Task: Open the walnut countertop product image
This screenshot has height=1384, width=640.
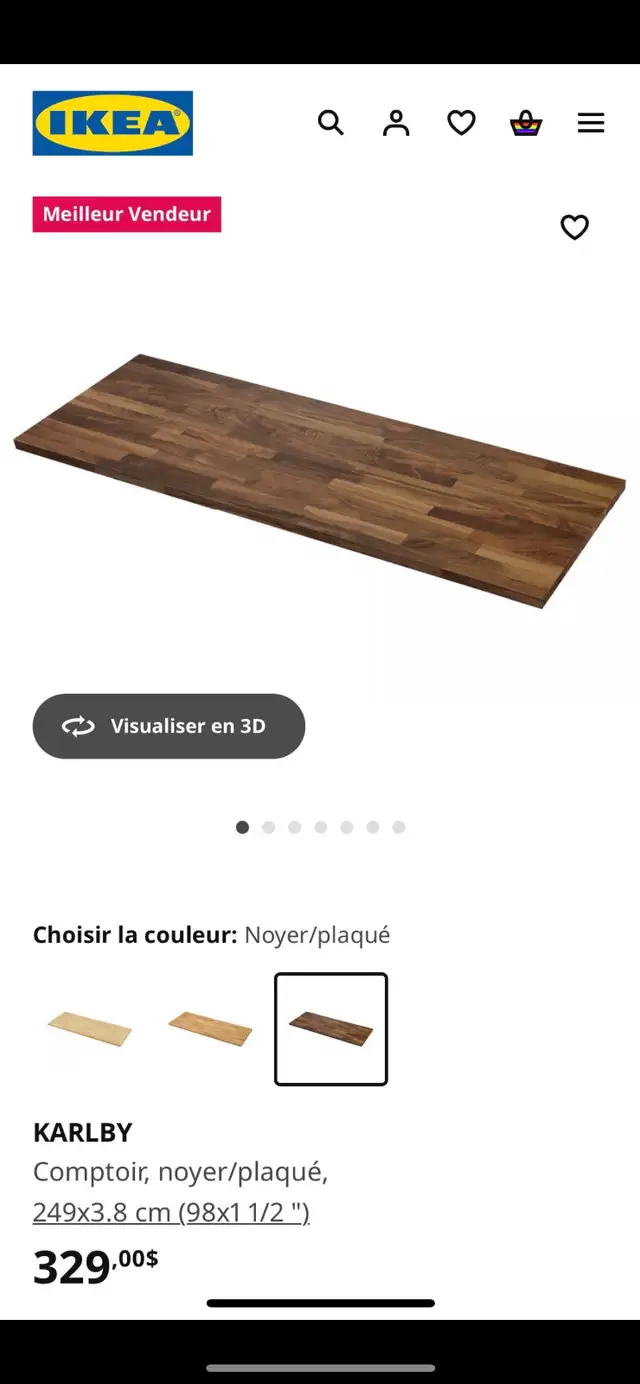Action: pos(319,480)
